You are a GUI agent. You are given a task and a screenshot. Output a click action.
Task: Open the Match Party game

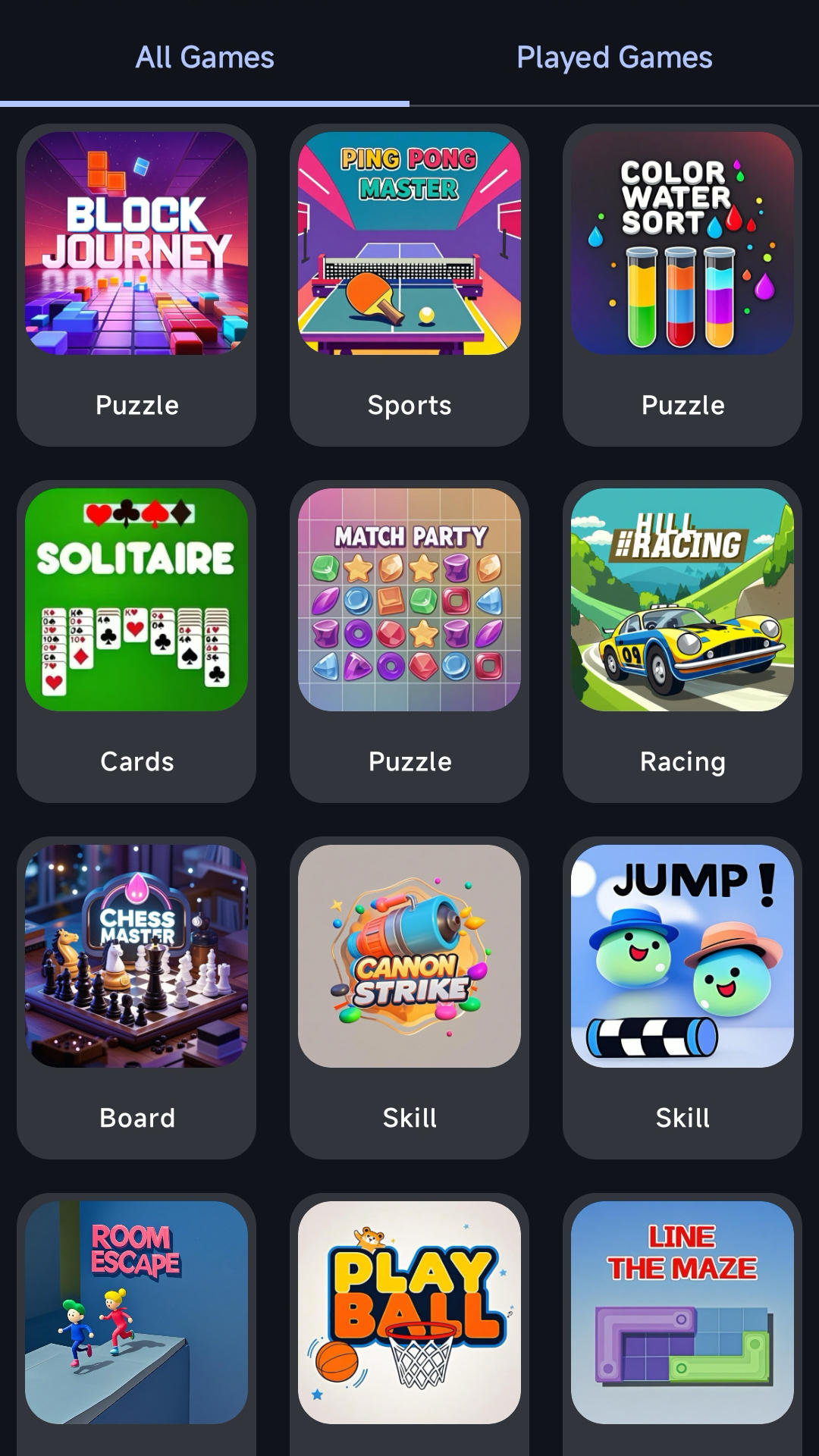pos(409,600)
